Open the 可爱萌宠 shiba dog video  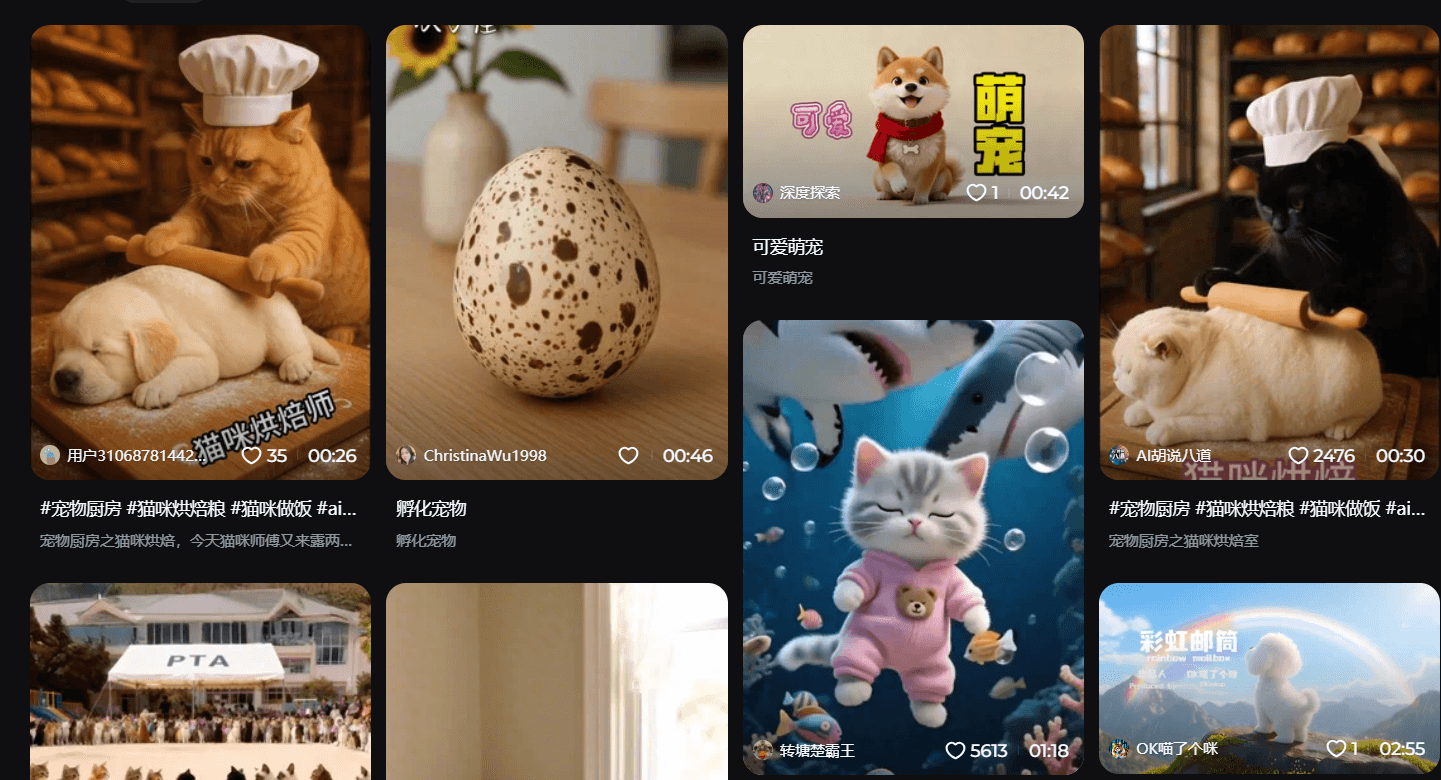pos(913,110)
